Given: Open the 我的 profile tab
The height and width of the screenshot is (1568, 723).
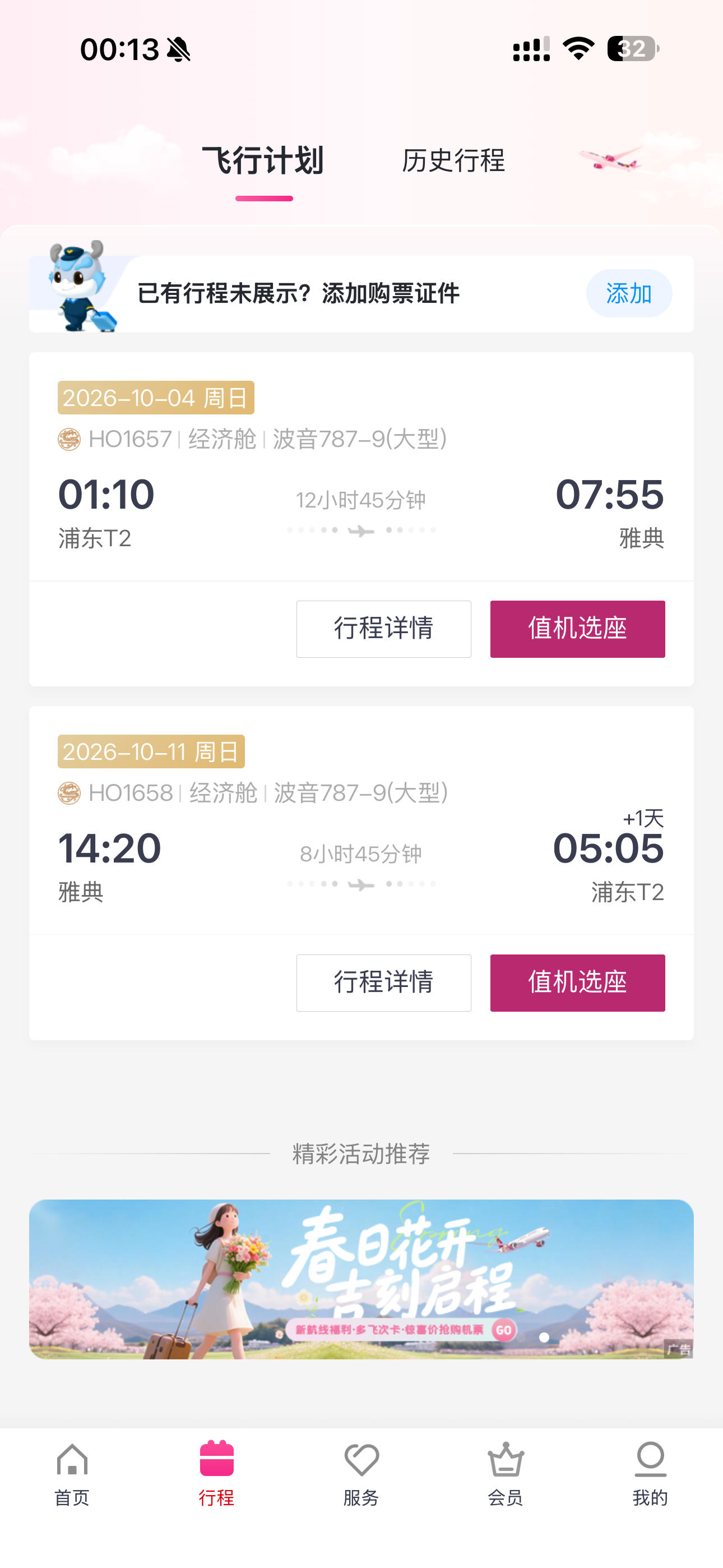Looking at the screenshot, I should [650, 1473].
